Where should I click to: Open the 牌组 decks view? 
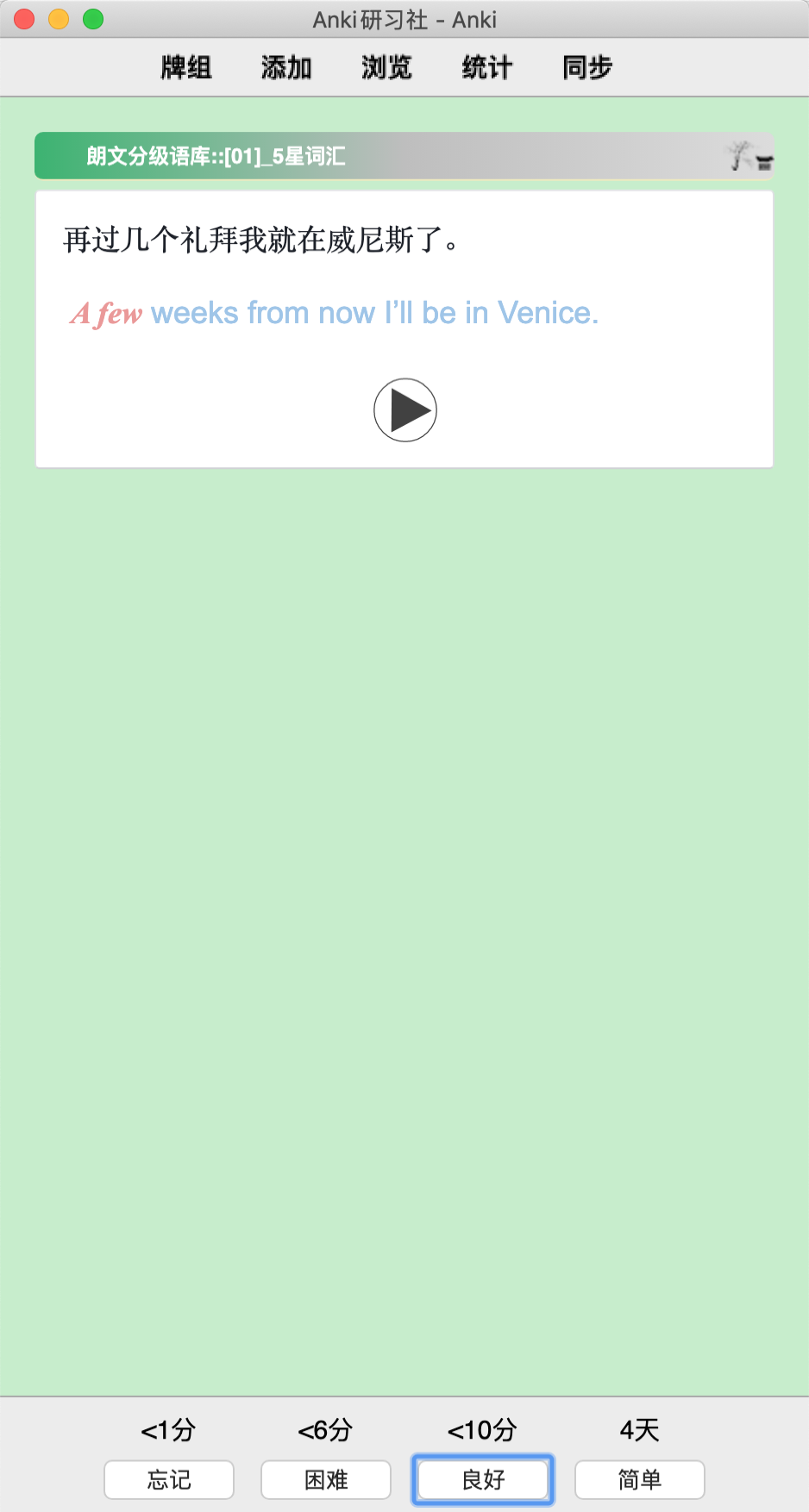coord(186,67)
